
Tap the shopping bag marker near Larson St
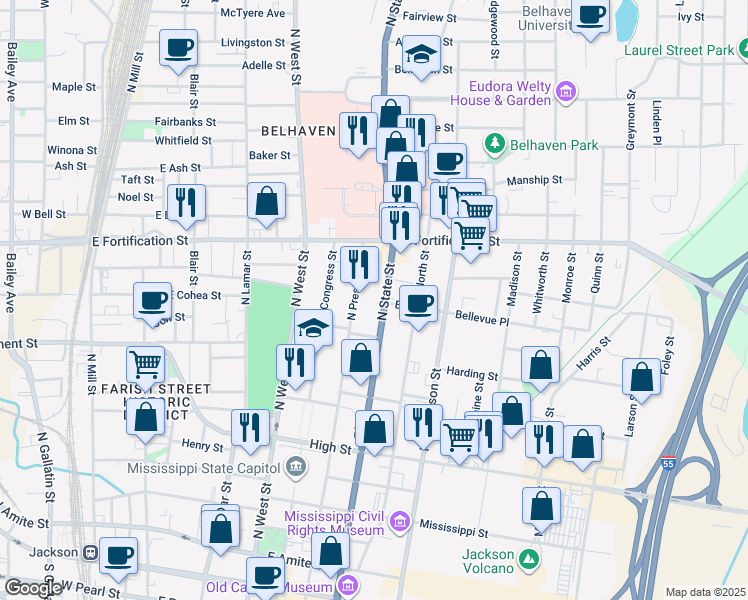tap(641, 377)
